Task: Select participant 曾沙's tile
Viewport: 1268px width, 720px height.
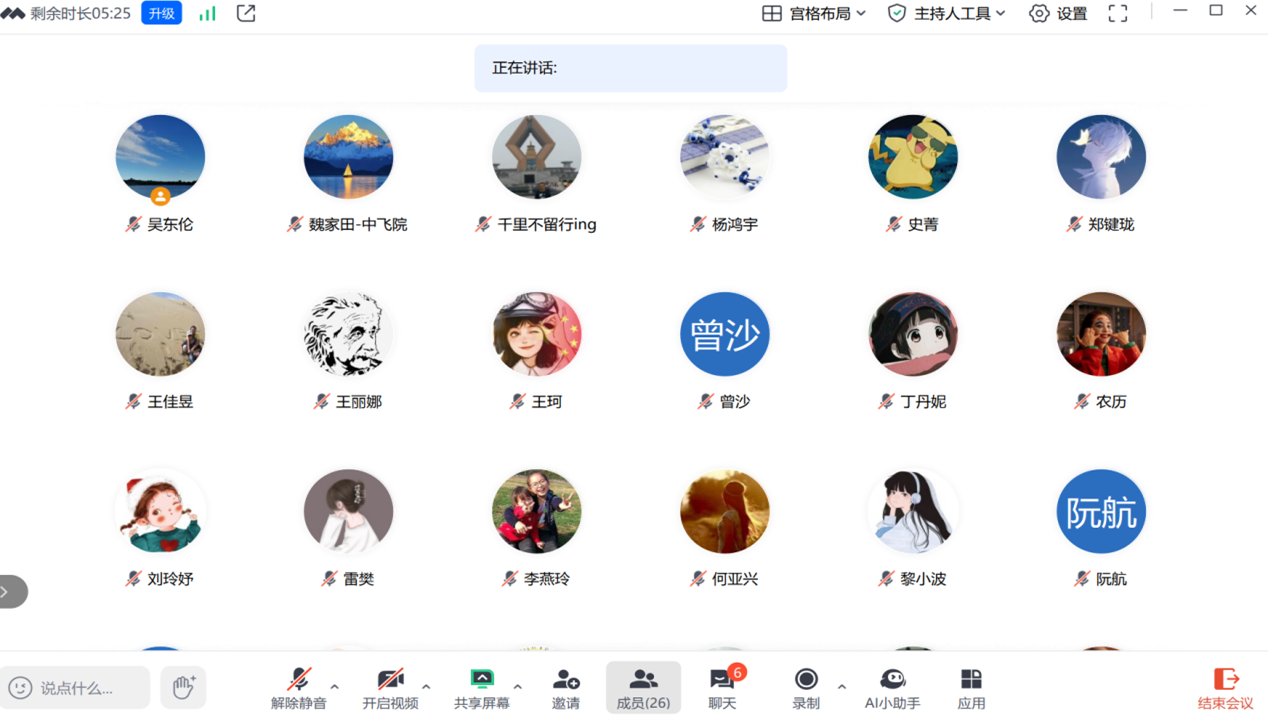Action: click(724, 335)
